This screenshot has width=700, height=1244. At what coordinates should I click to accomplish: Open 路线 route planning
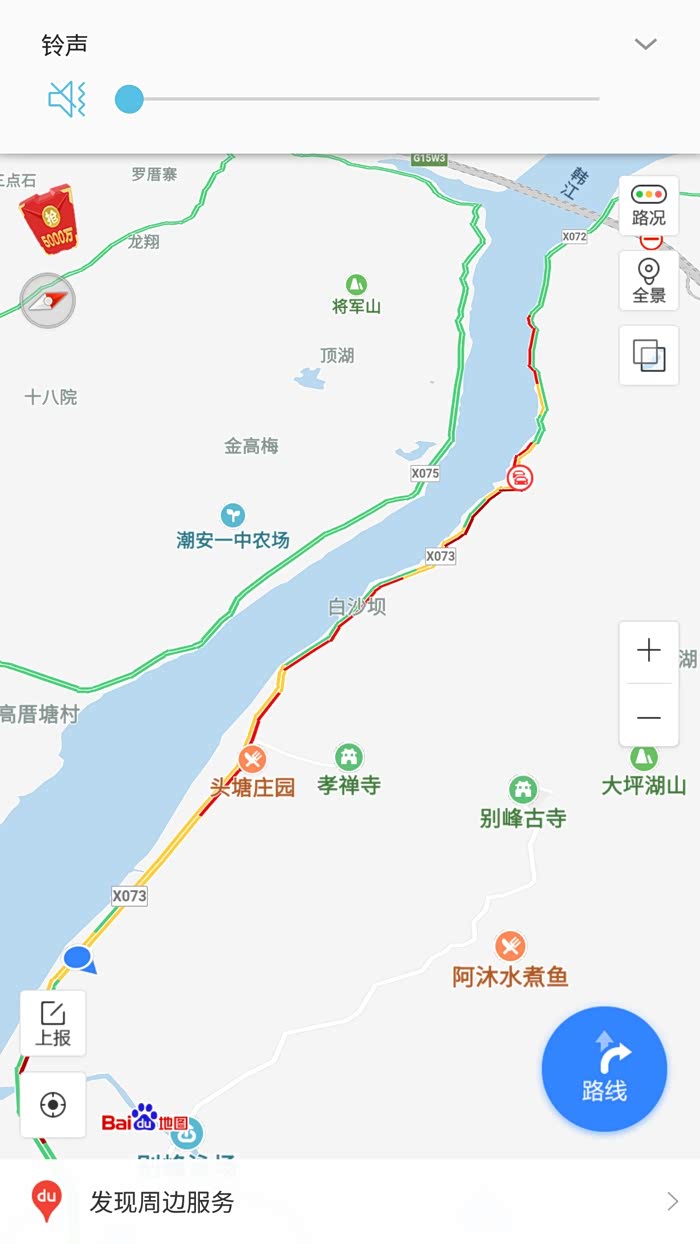604,1069
